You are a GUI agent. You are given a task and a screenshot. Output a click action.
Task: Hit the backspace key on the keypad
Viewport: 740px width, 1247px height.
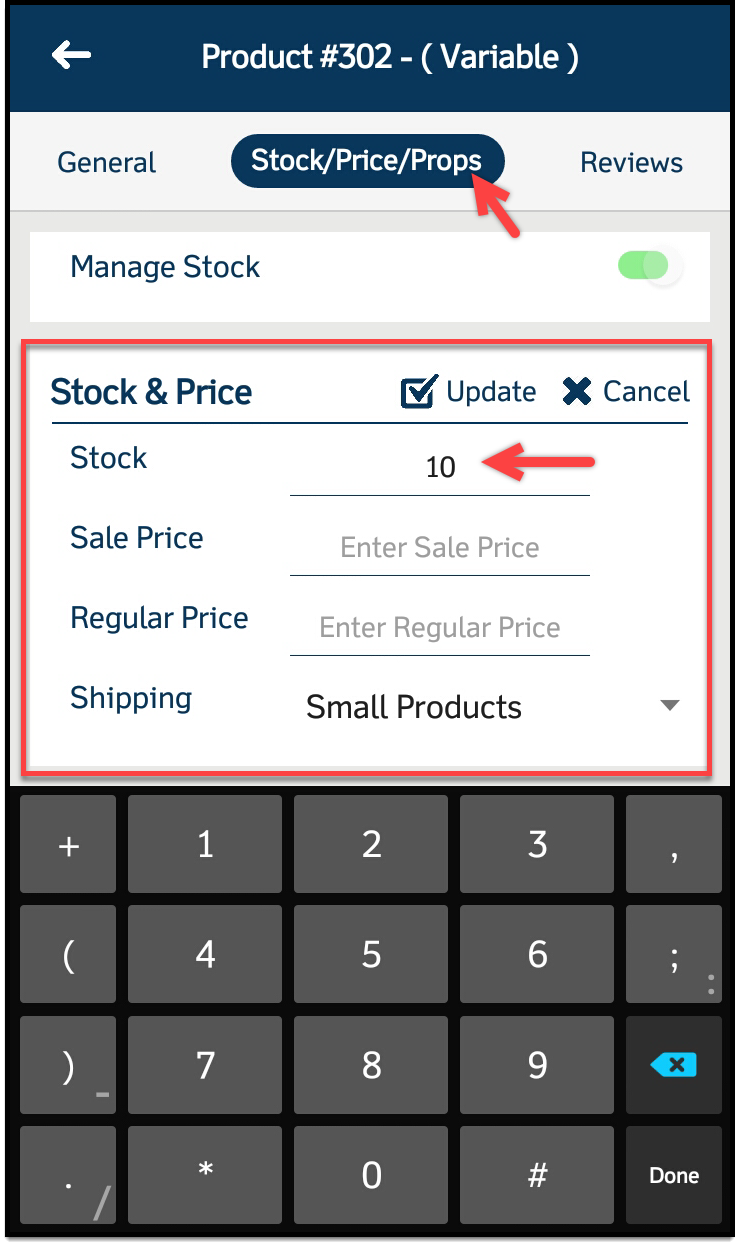point(674,1065)
